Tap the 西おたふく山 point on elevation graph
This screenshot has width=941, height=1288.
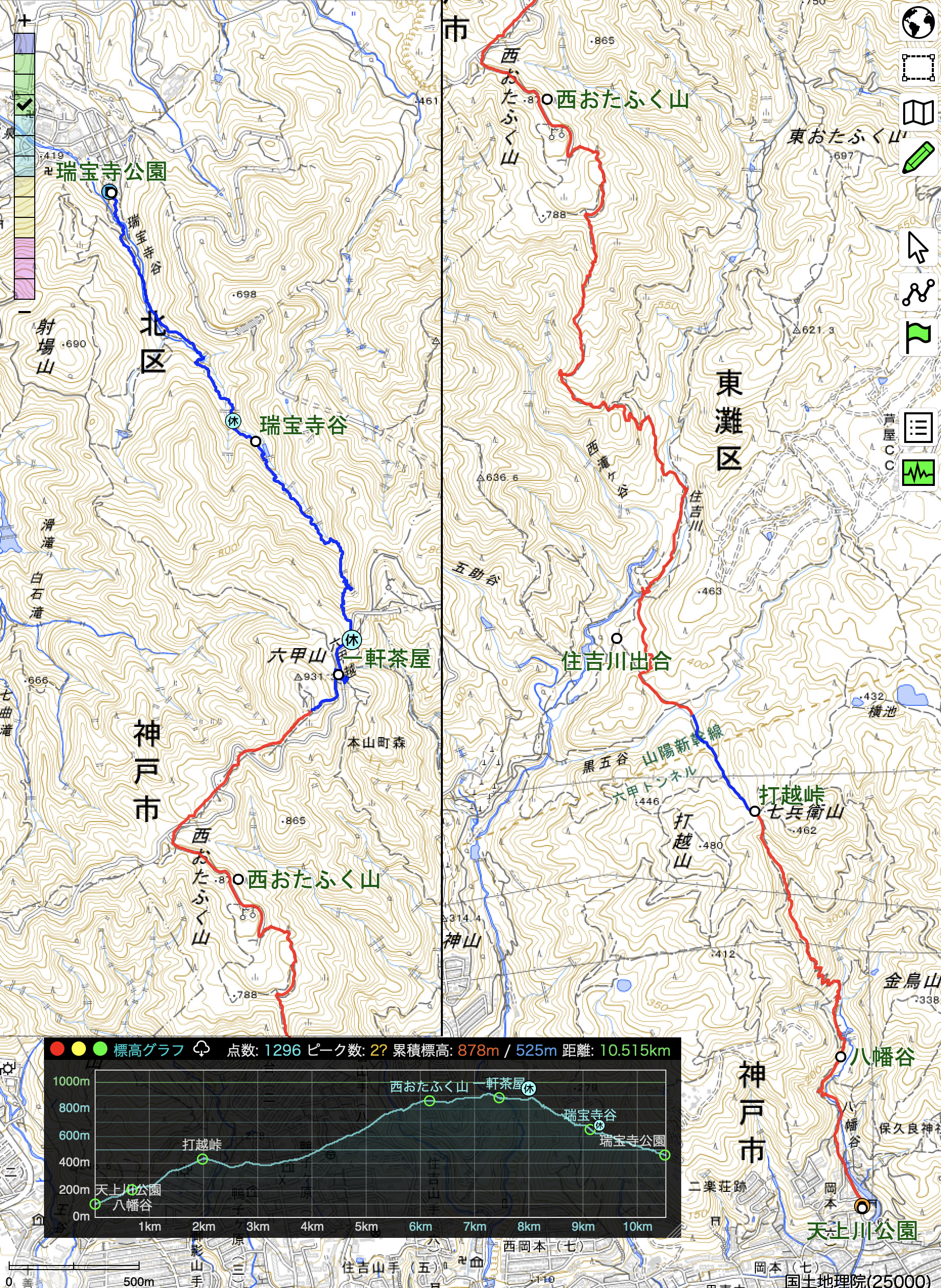[430, 1101]
